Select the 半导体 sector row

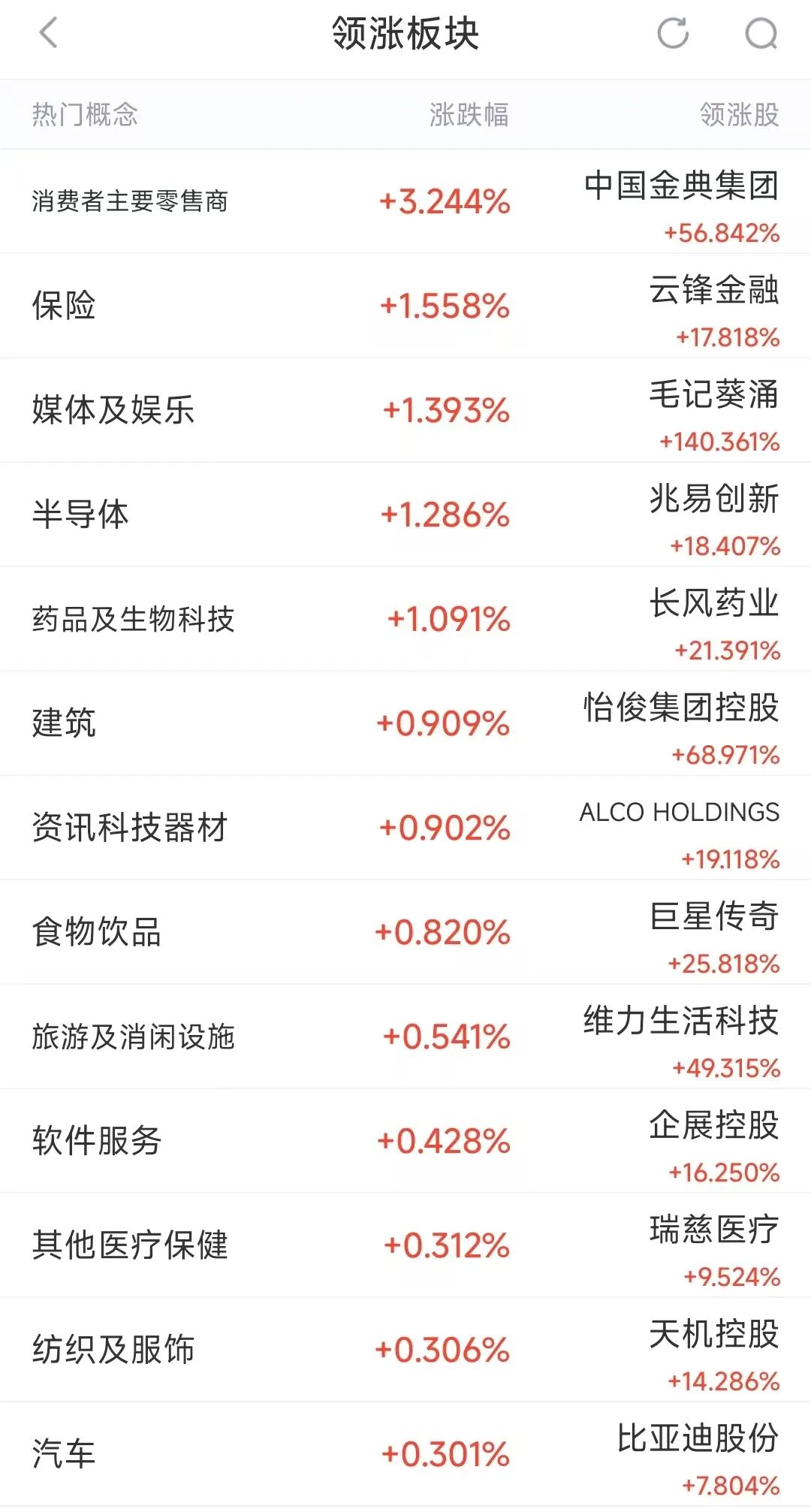click(80, 515)
